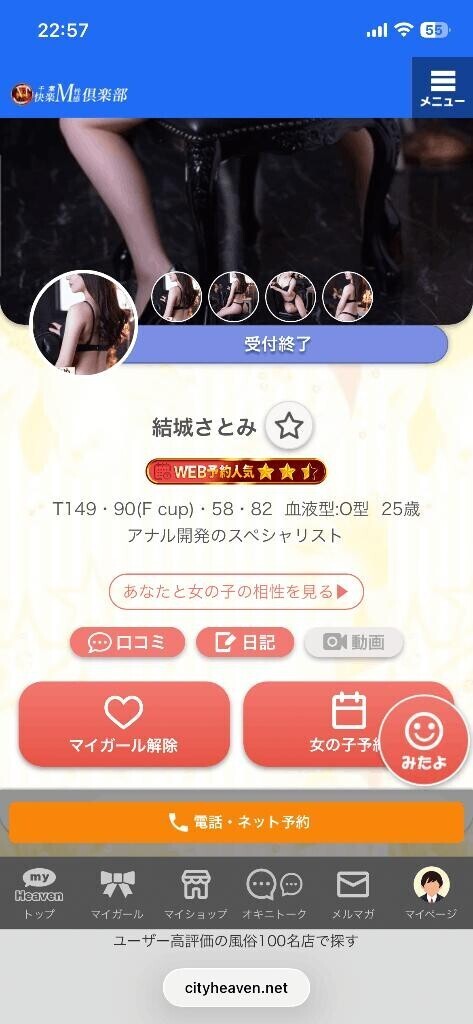The width and height of the screenshot is (473, 1024).
Task: Go to the トップ tab
Action: (39, 893)
